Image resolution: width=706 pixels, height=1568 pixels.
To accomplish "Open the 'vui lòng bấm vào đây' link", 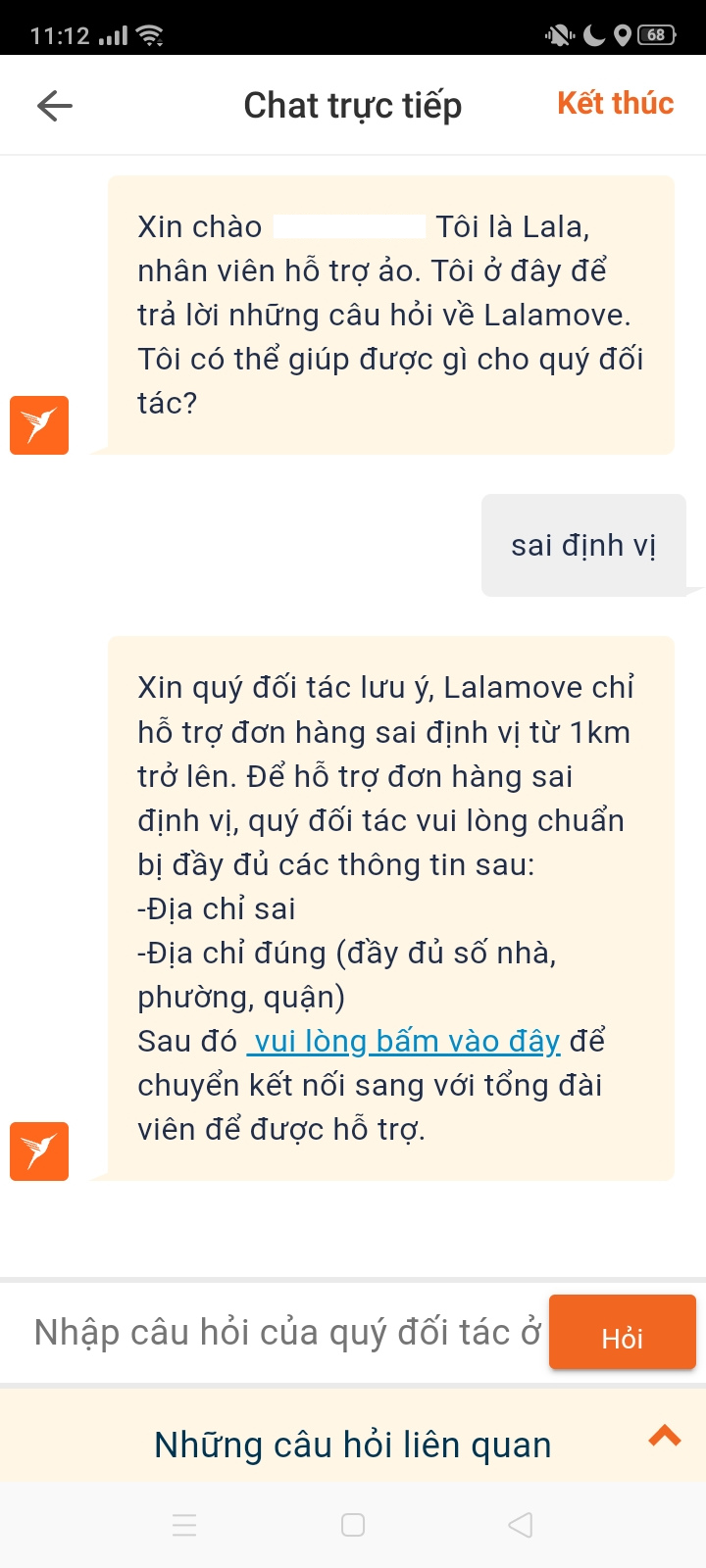I will [404, 1041].
